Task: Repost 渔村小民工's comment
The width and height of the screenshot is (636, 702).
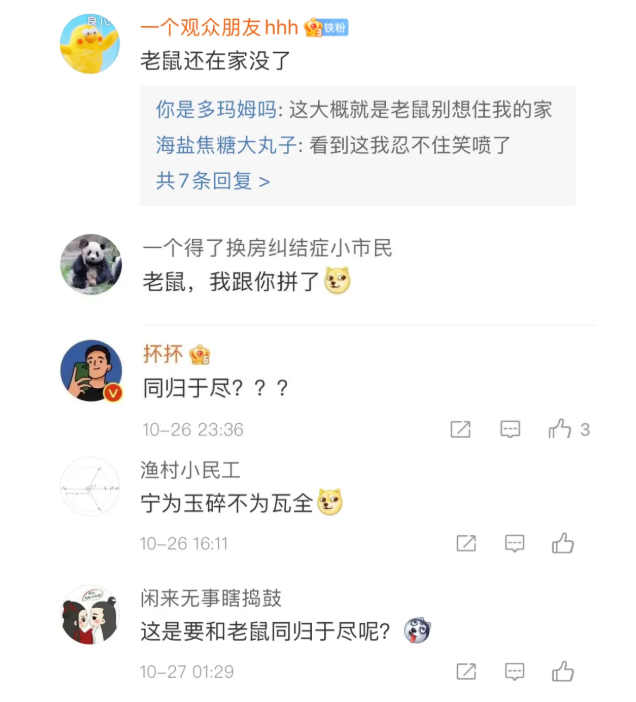Action: click(466, 543)
